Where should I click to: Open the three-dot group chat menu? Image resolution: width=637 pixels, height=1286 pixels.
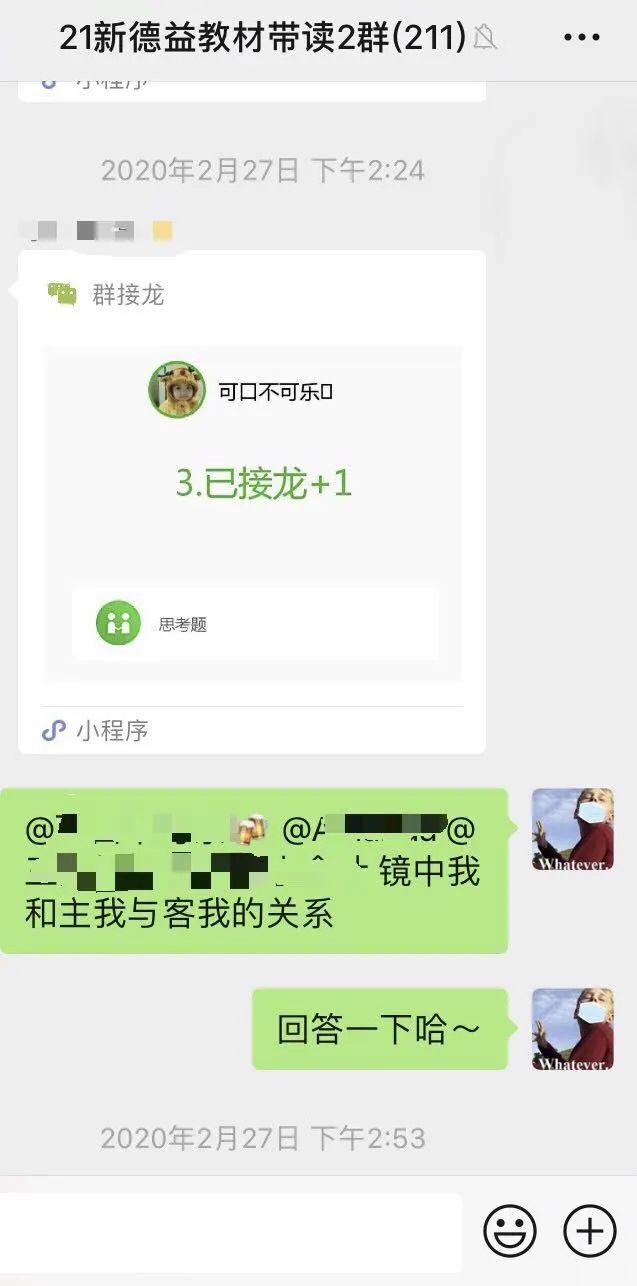[x=581, y=38]
